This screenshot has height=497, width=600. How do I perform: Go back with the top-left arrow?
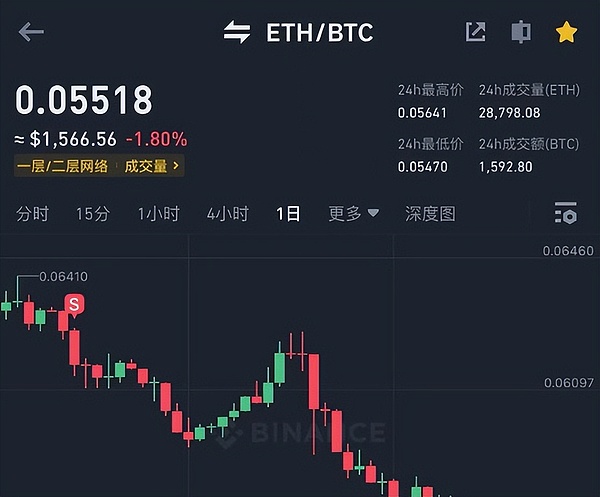coord(31,32)
